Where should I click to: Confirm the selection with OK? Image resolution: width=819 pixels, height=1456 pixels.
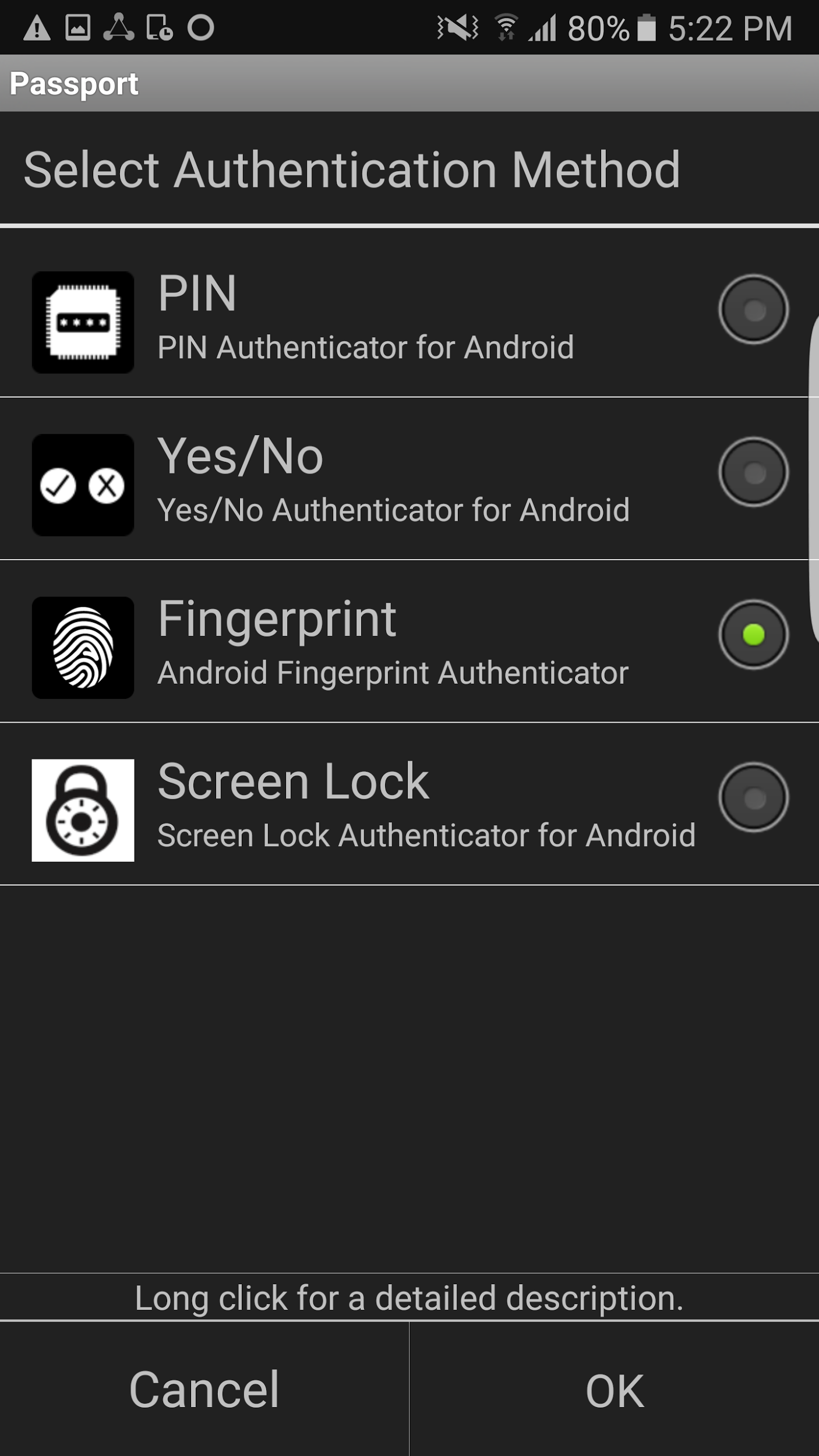615,1390
